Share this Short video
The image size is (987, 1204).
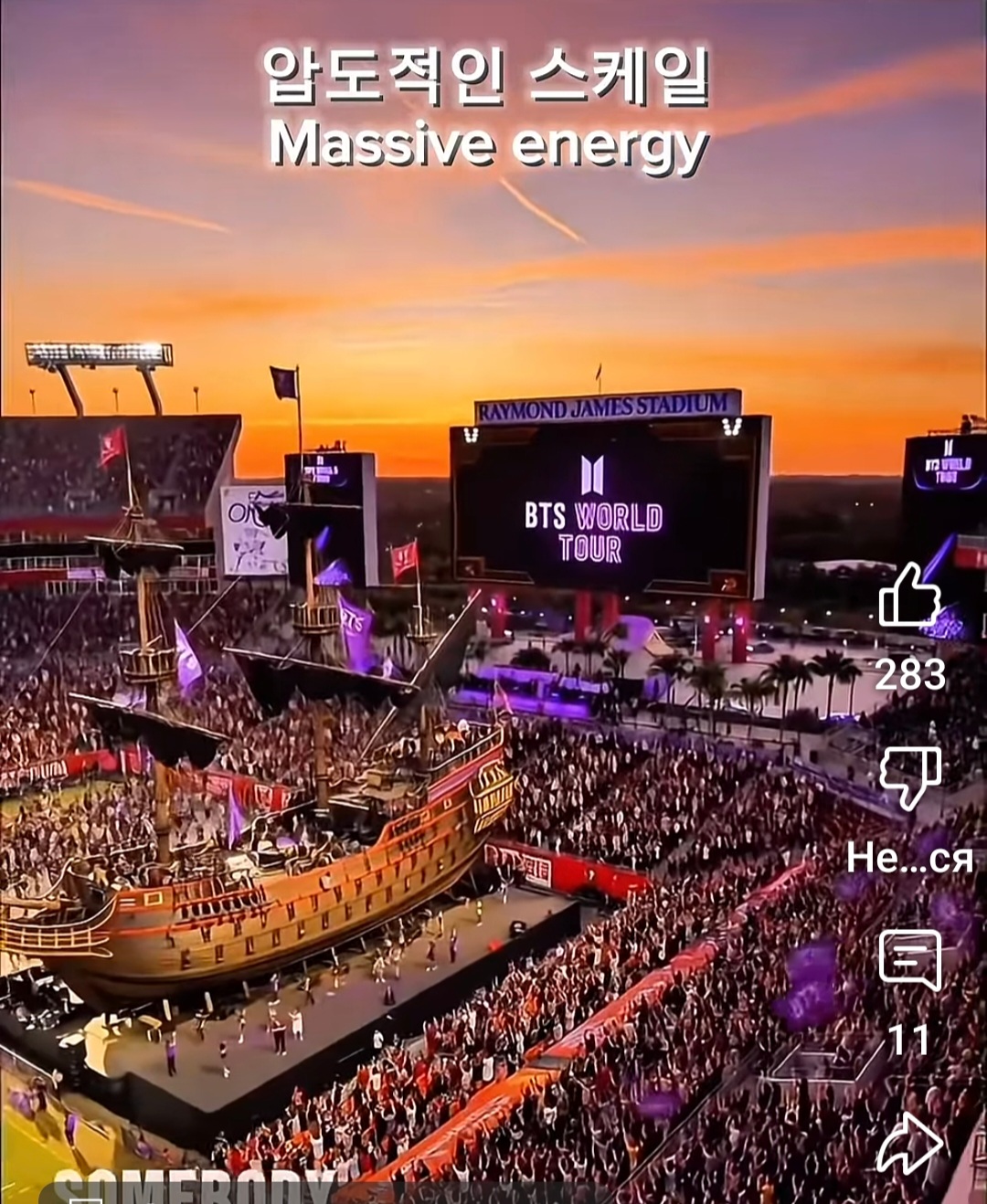click(909, 1142)
